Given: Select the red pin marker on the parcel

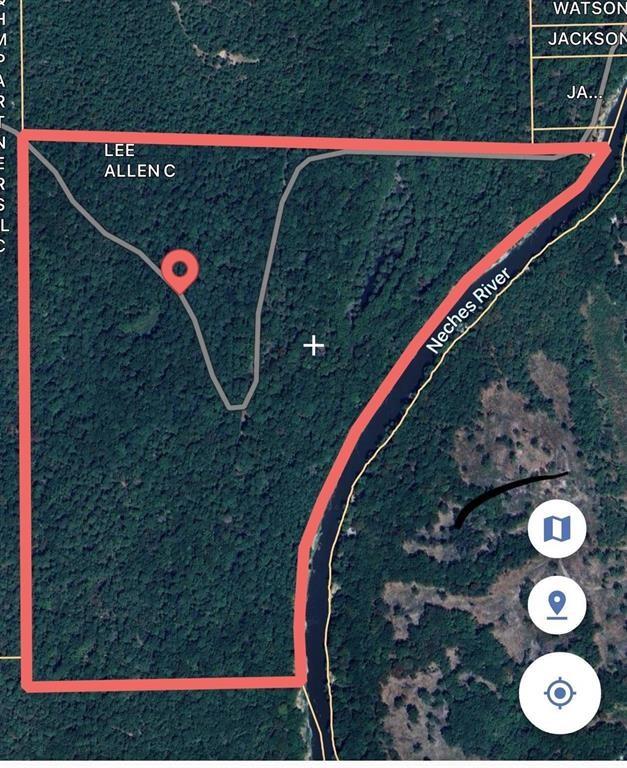Looking at the screenshot, I should (x=179, y=269).
